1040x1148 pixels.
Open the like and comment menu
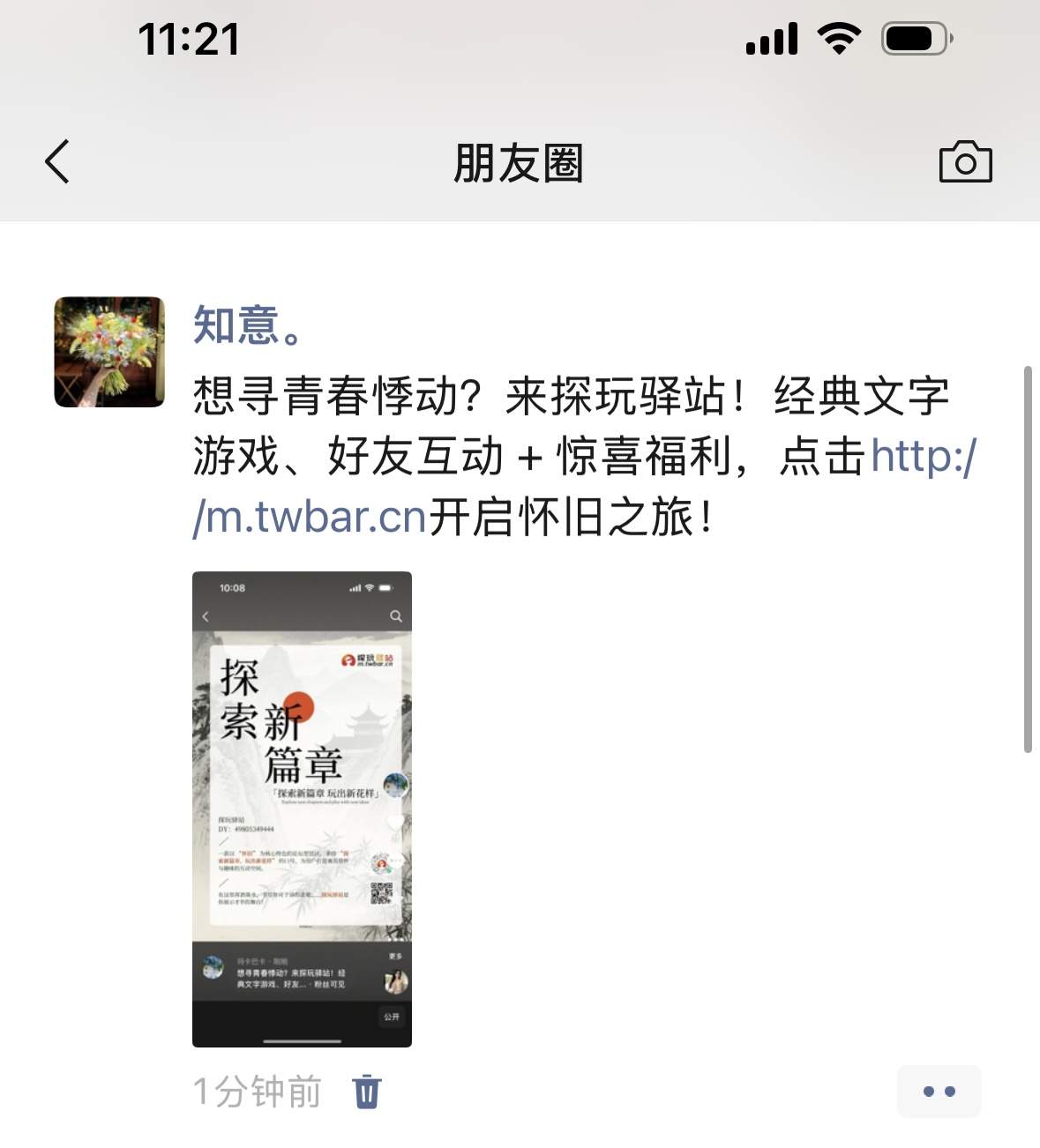(939, 1092)
